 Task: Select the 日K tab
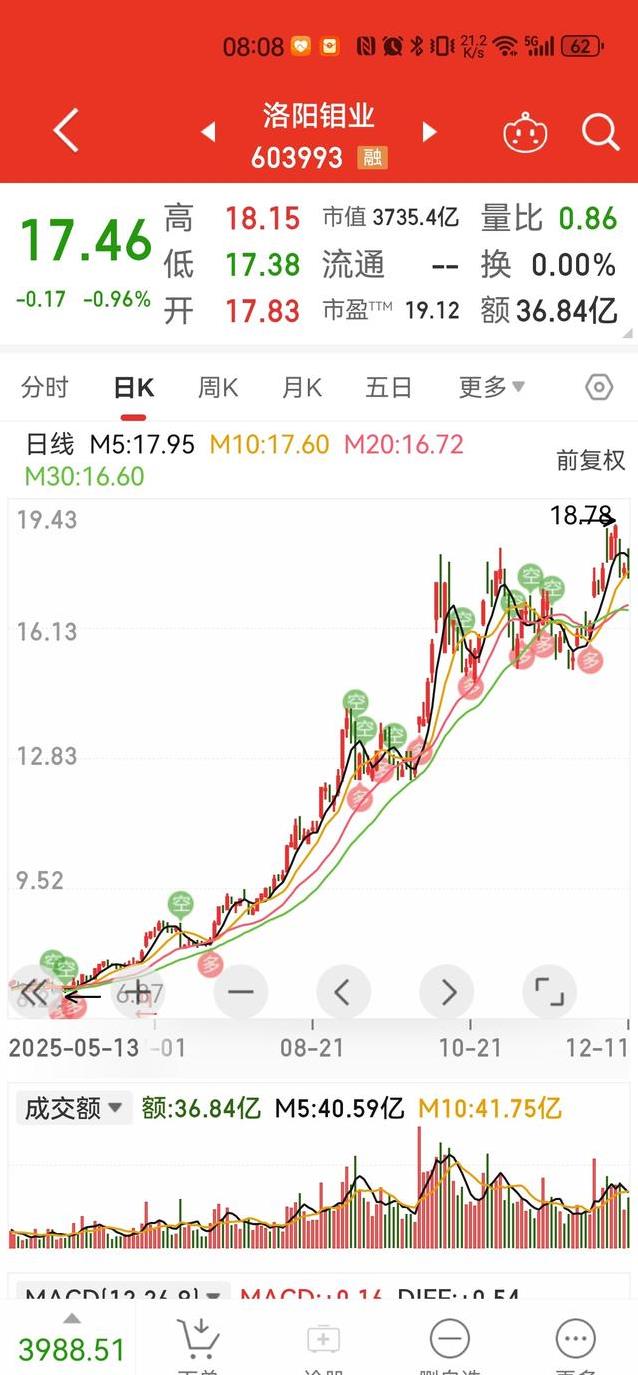click(133, 388)
